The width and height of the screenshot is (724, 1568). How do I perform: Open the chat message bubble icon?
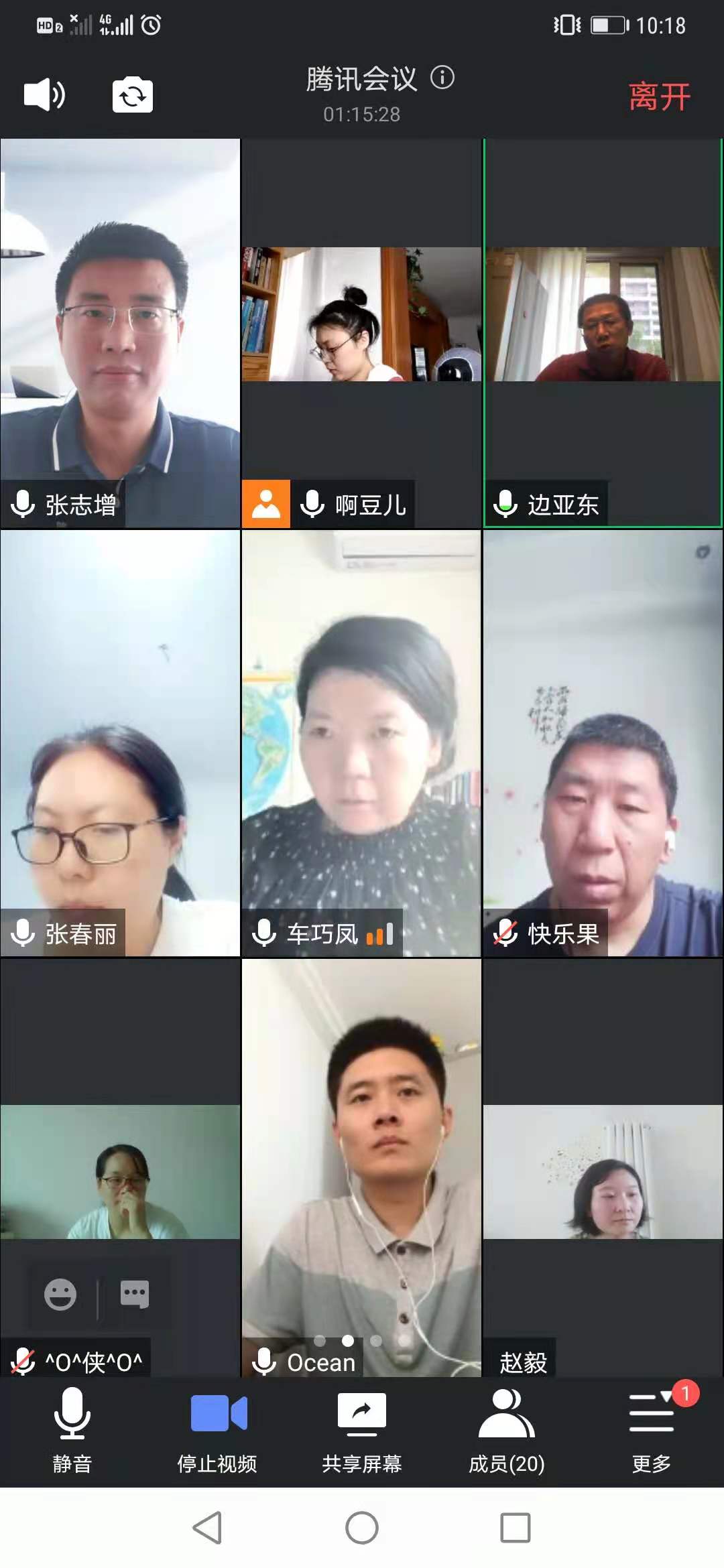pos(134,1294)
